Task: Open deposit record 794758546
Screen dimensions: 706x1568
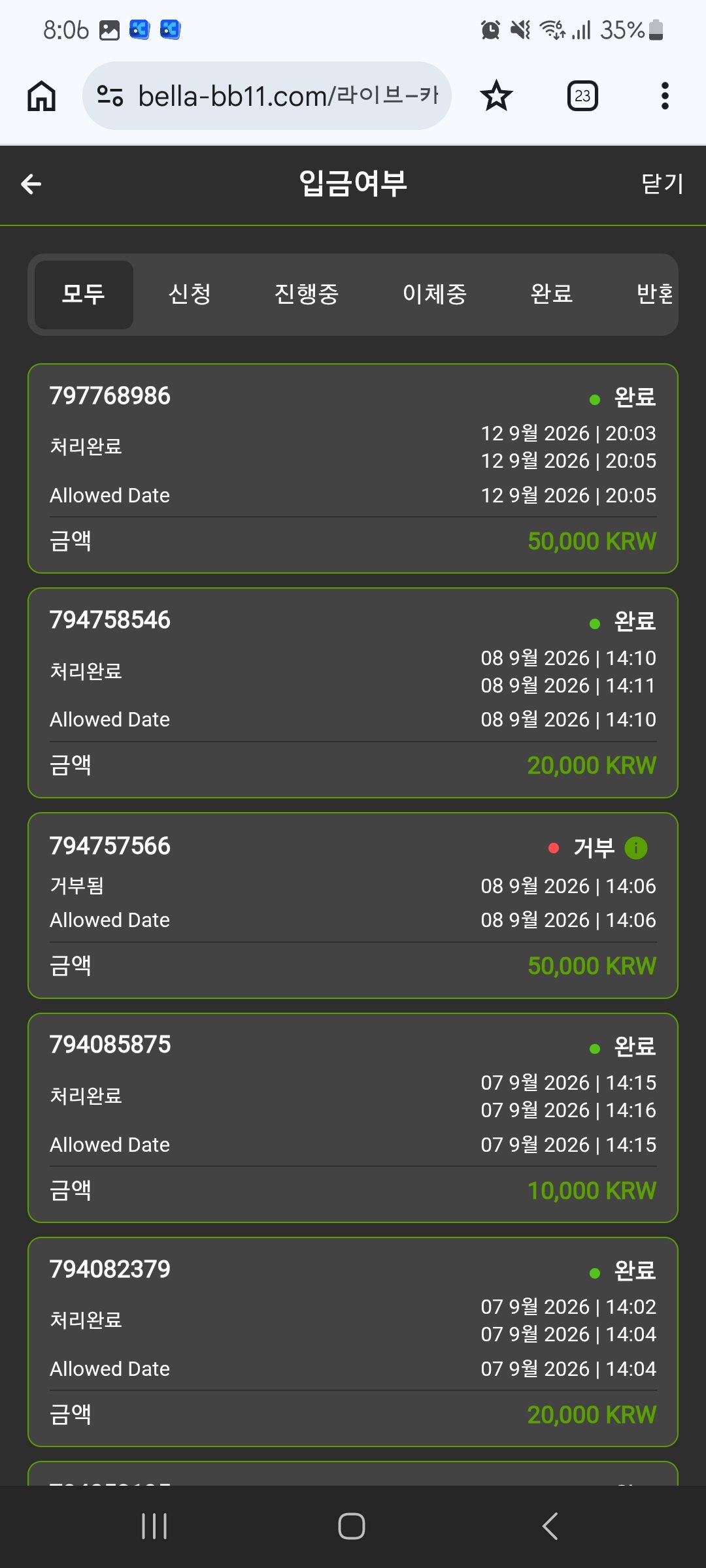Action: pyautogui.click(x=353, y=693)
